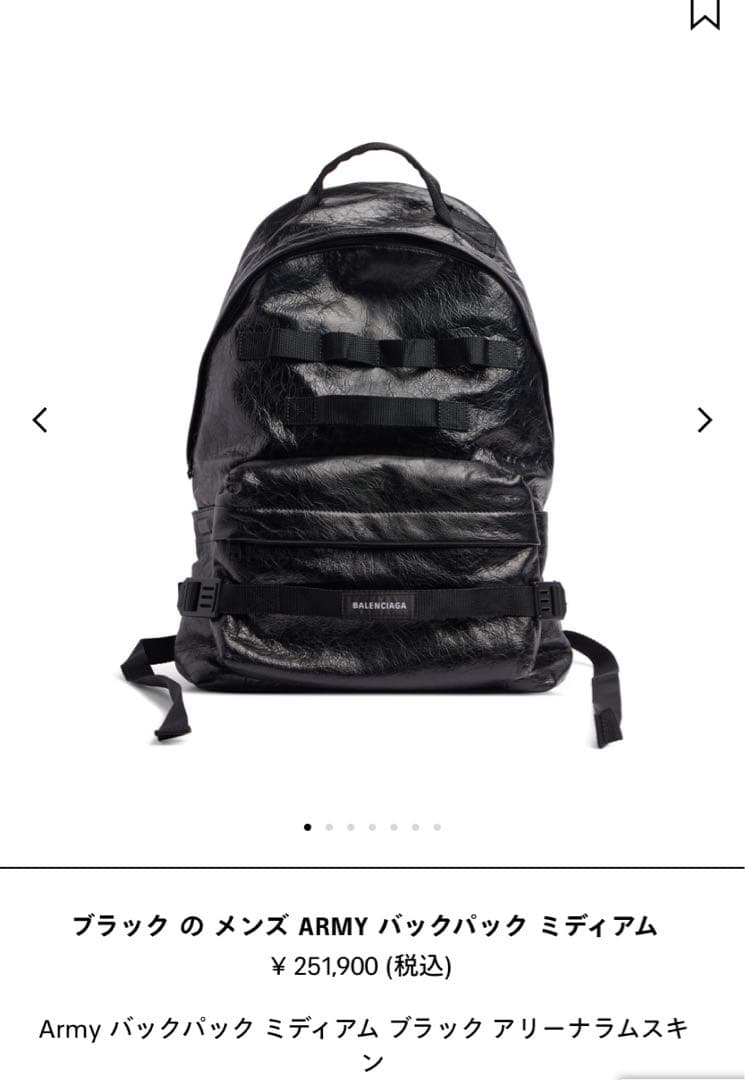The width and height of the screenshot is (745, 1080).
Task: Jump to the third image using its dot
Action: pyautogui.click(x=350, y=827)
